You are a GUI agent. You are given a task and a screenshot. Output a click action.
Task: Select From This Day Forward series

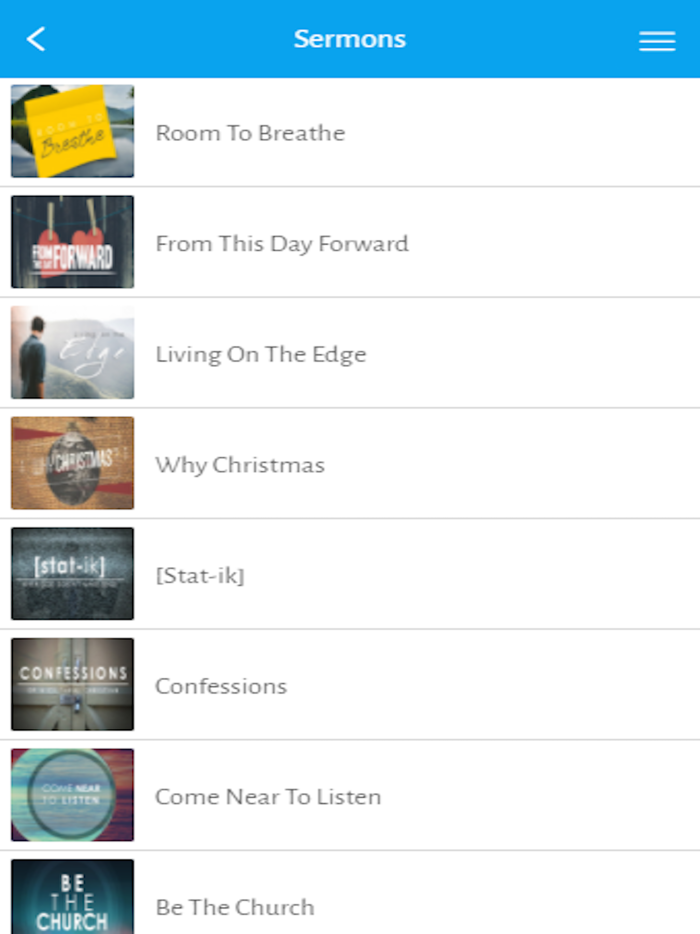coord(281,244)
